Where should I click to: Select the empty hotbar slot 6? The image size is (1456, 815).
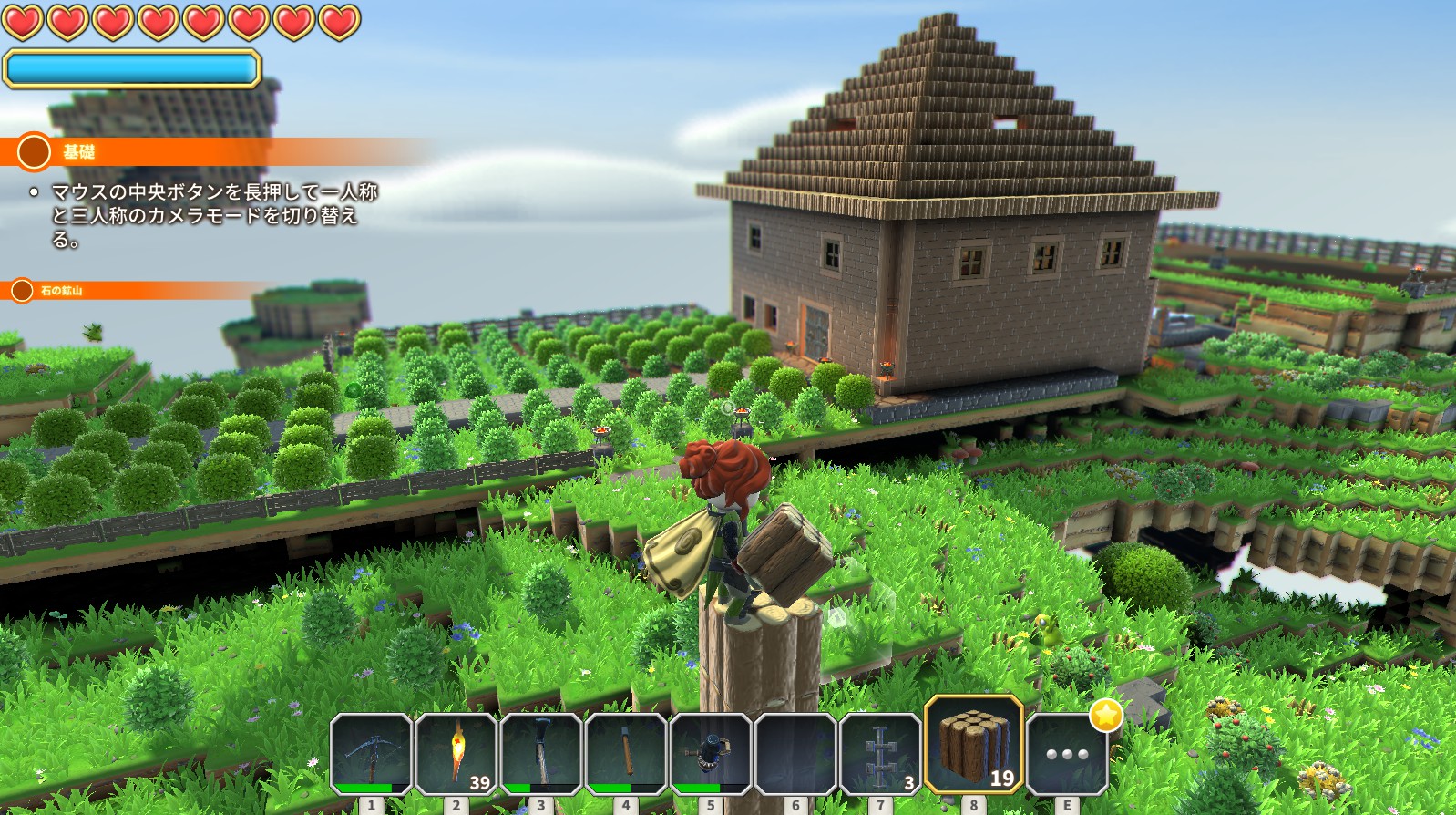click(795, 754)
